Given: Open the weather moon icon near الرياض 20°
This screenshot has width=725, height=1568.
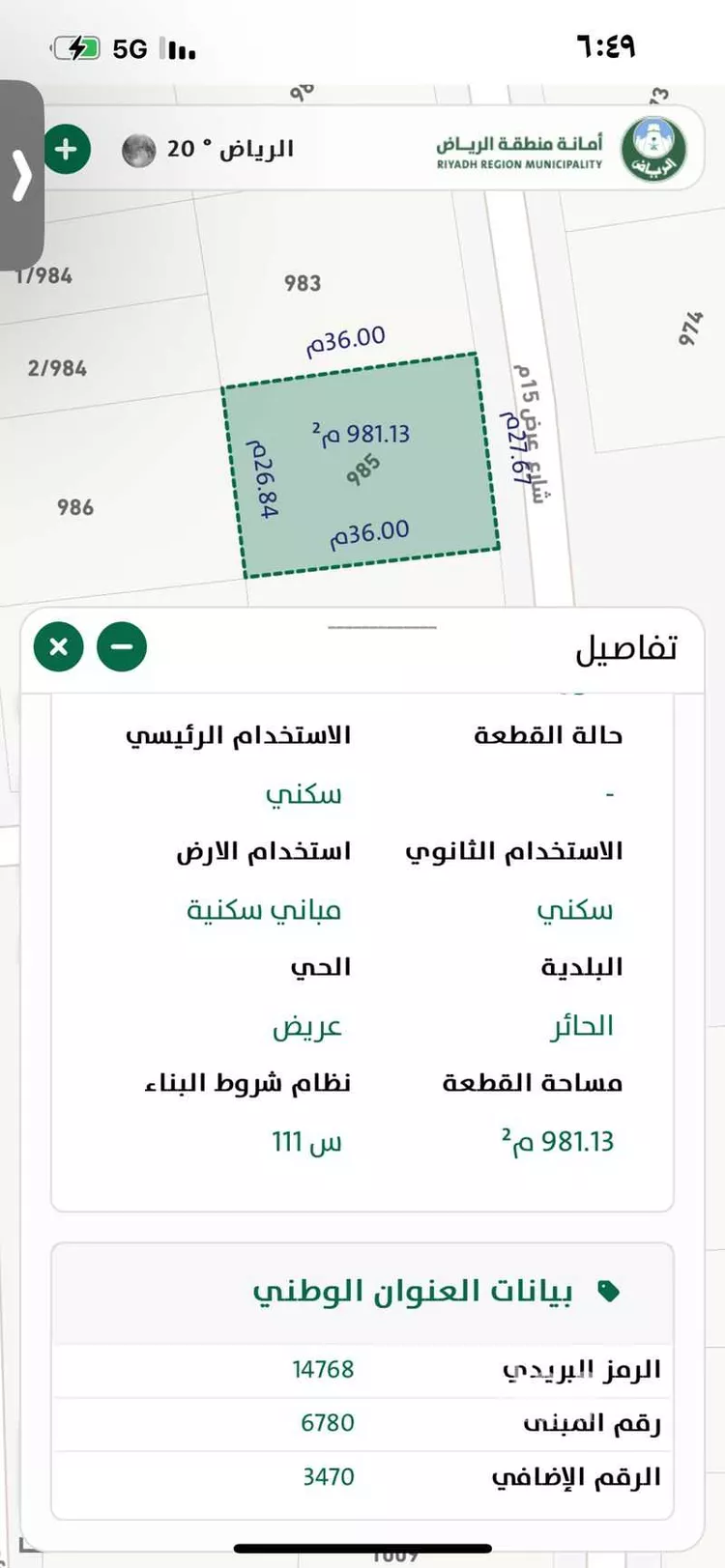Looking at the screenshot, I should (139, 149).
